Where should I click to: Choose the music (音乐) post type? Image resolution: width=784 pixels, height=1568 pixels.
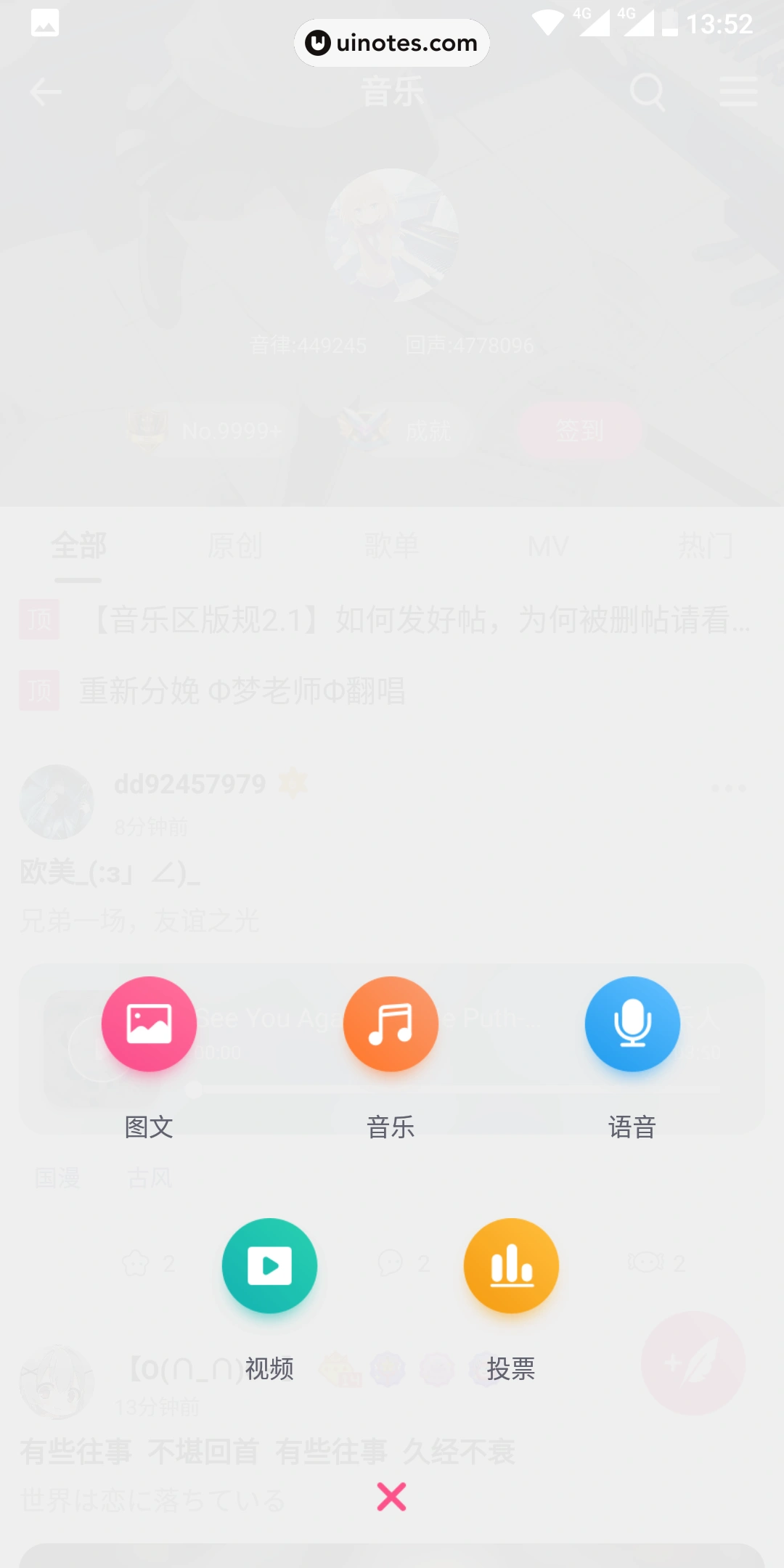(391, 1024)
